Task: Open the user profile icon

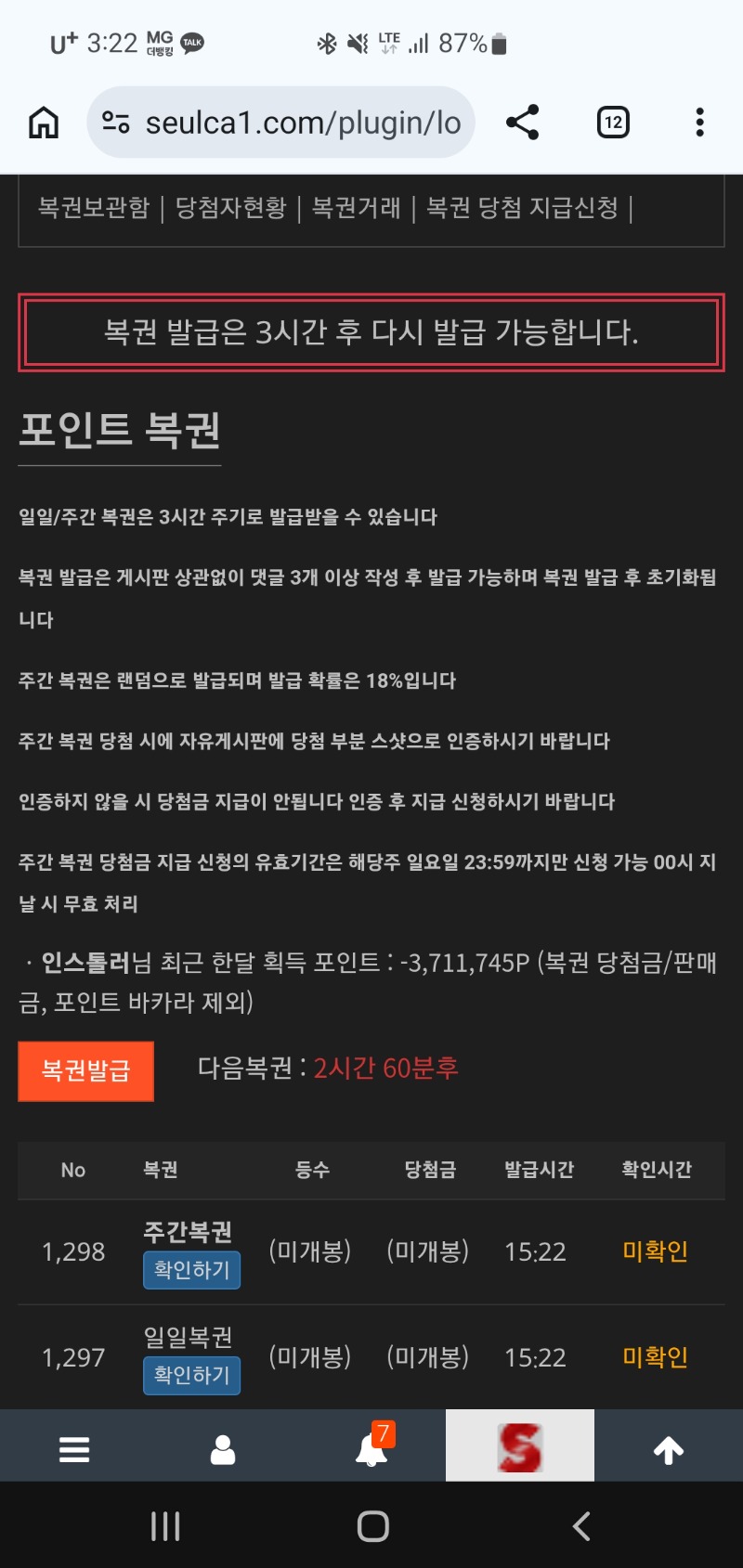Action: [223, 1449]
